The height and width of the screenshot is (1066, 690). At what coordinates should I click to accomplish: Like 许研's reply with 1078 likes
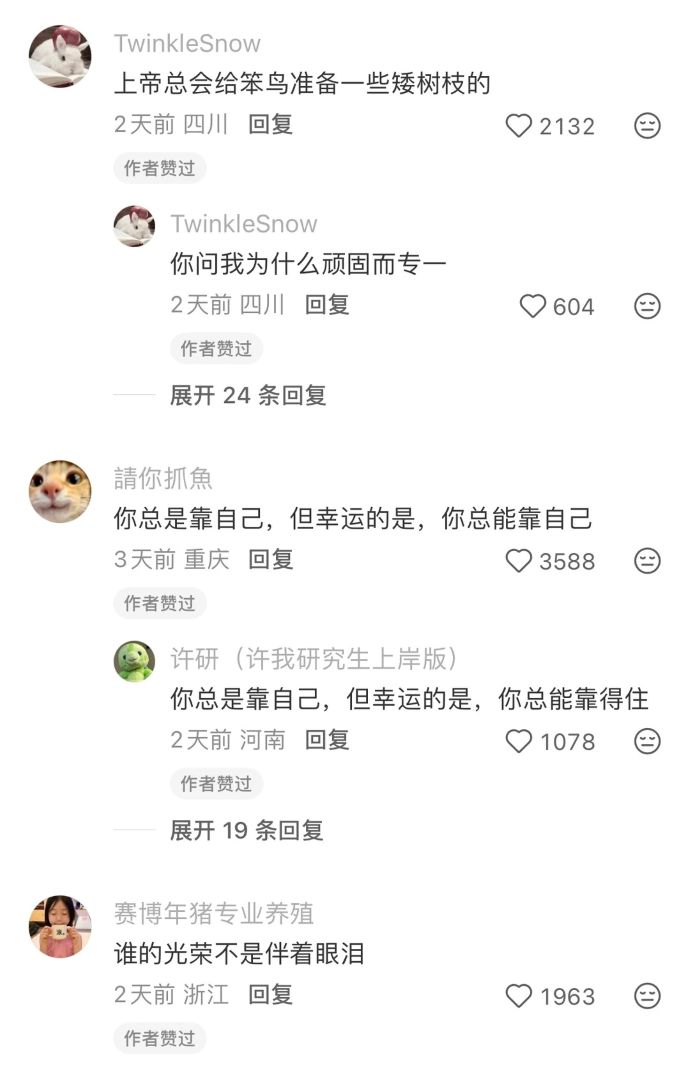[x=519, y=741]
